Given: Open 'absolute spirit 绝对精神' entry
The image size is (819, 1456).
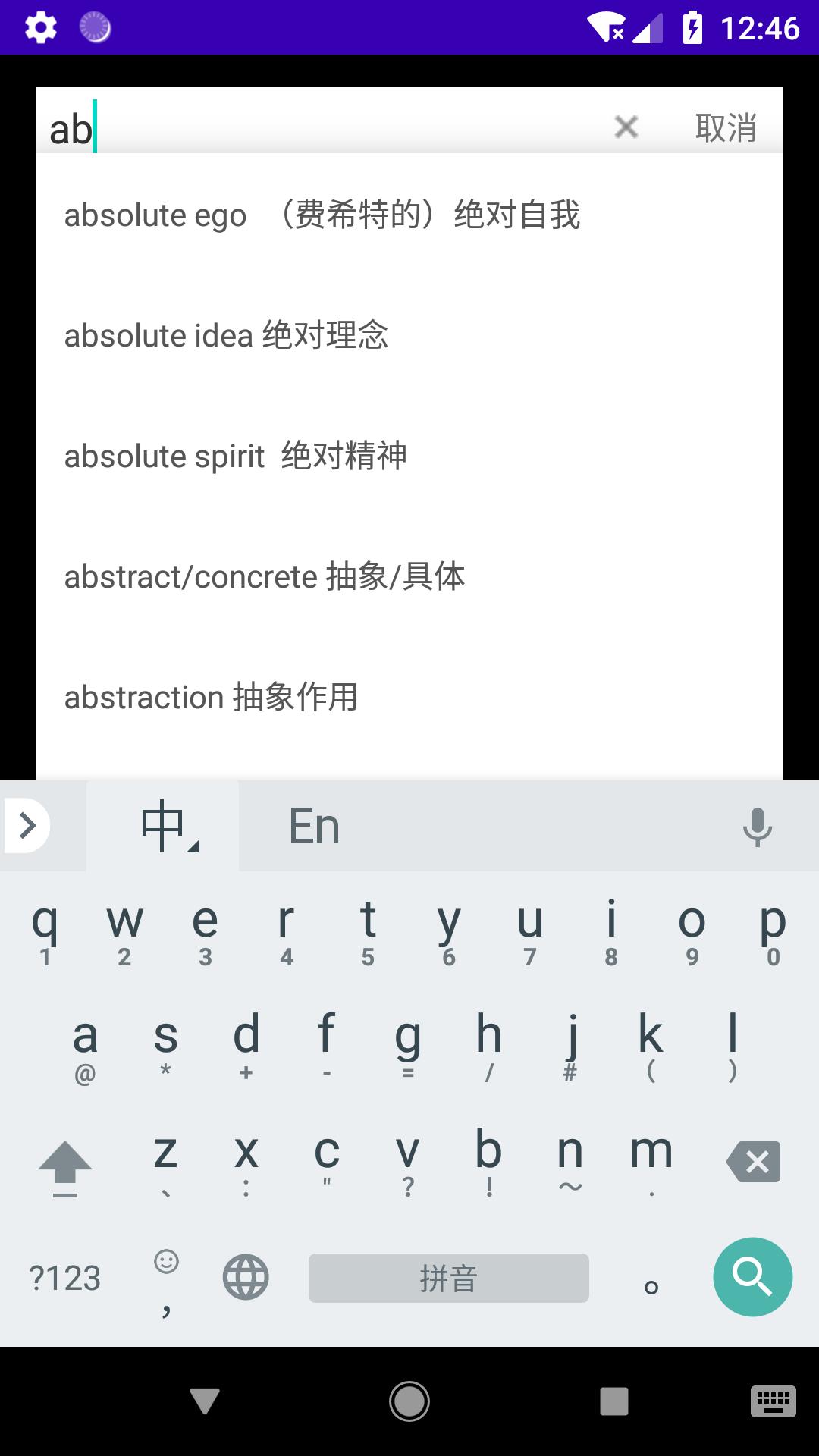Looking at the screenshot, I should (x=235, y=456).
